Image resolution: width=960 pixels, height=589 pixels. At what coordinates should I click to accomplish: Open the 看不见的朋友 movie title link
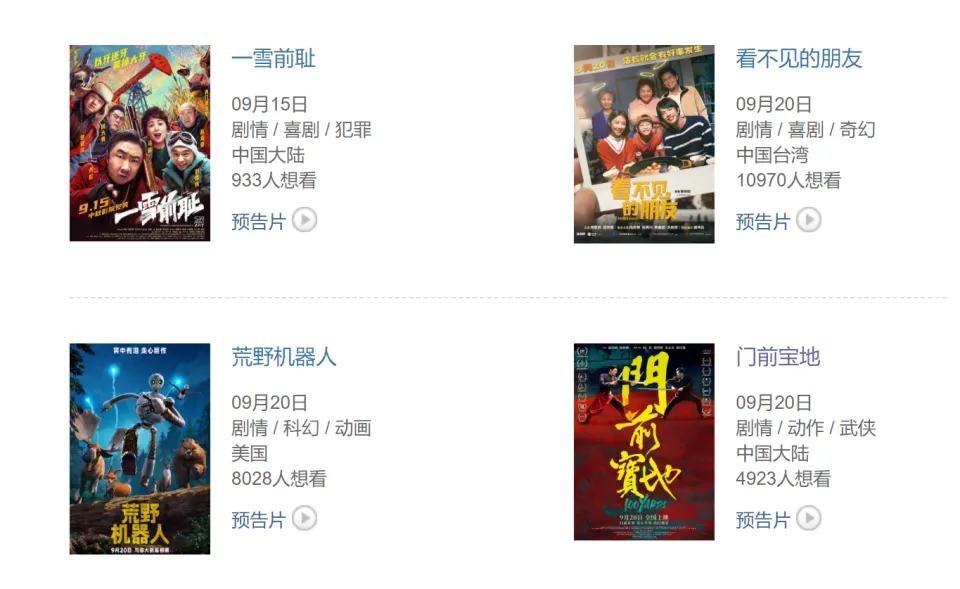(798, 59)
